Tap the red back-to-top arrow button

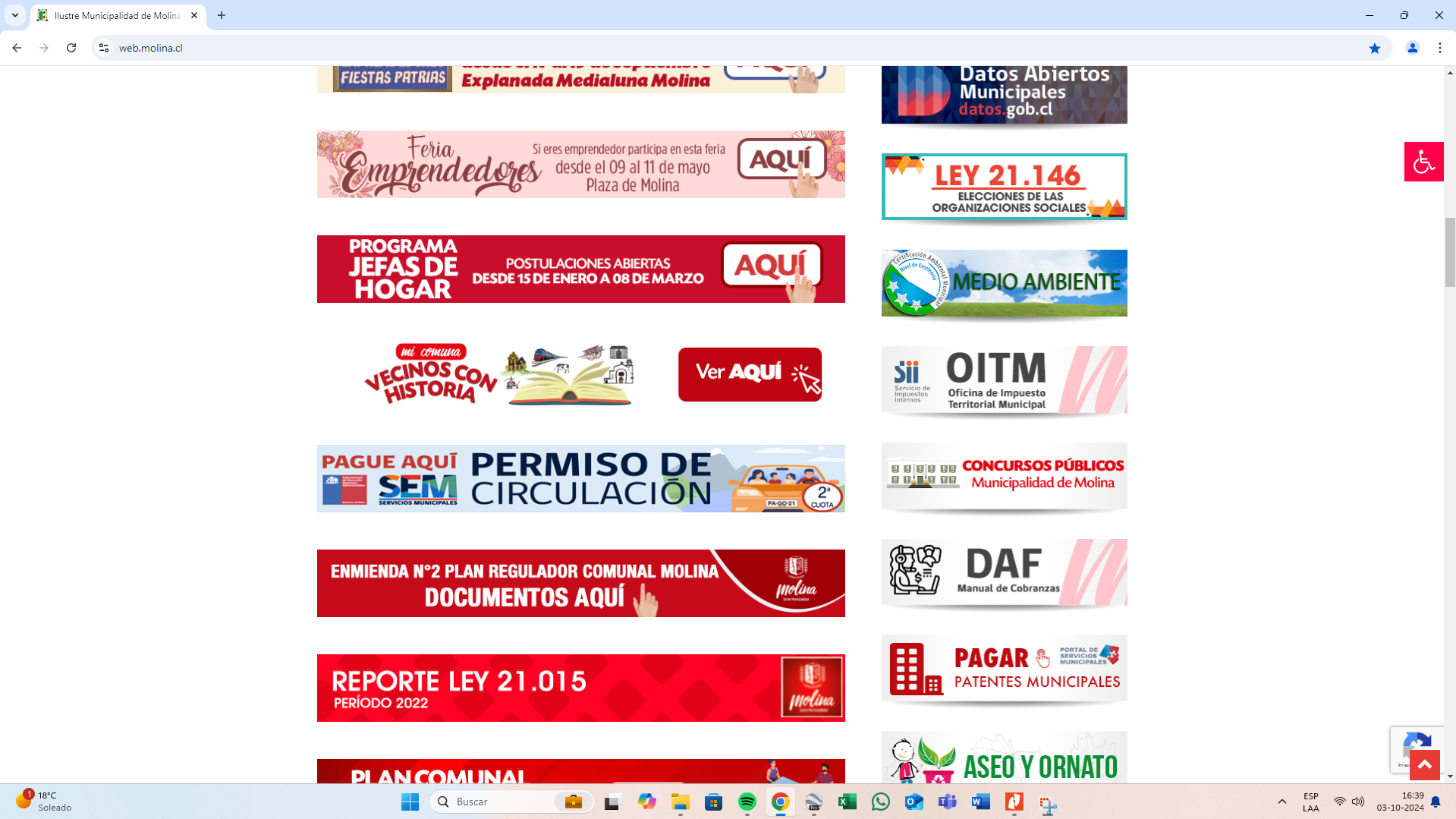click(1424, 765)
